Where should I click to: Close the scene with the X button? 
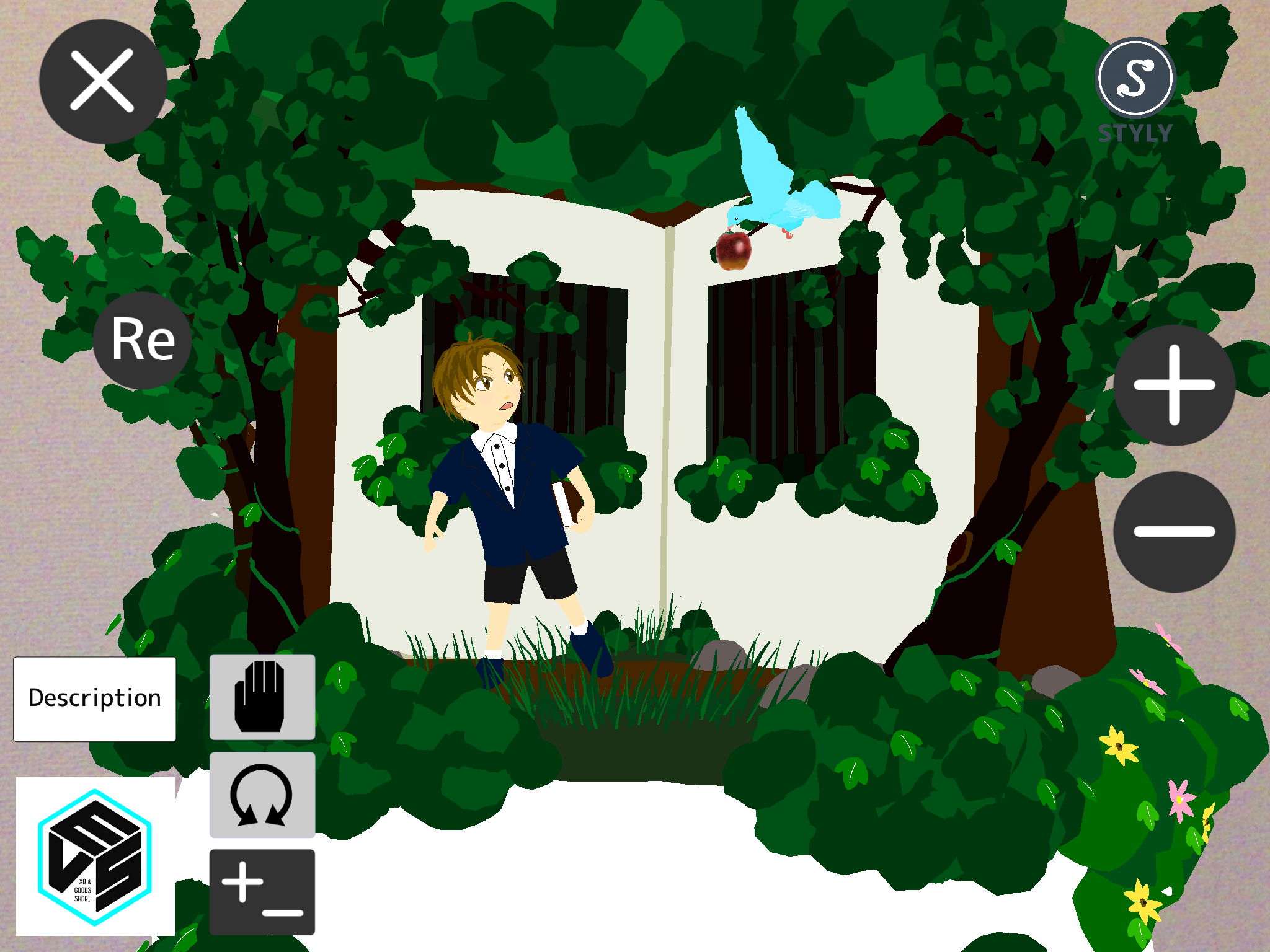tap(102, 81)
